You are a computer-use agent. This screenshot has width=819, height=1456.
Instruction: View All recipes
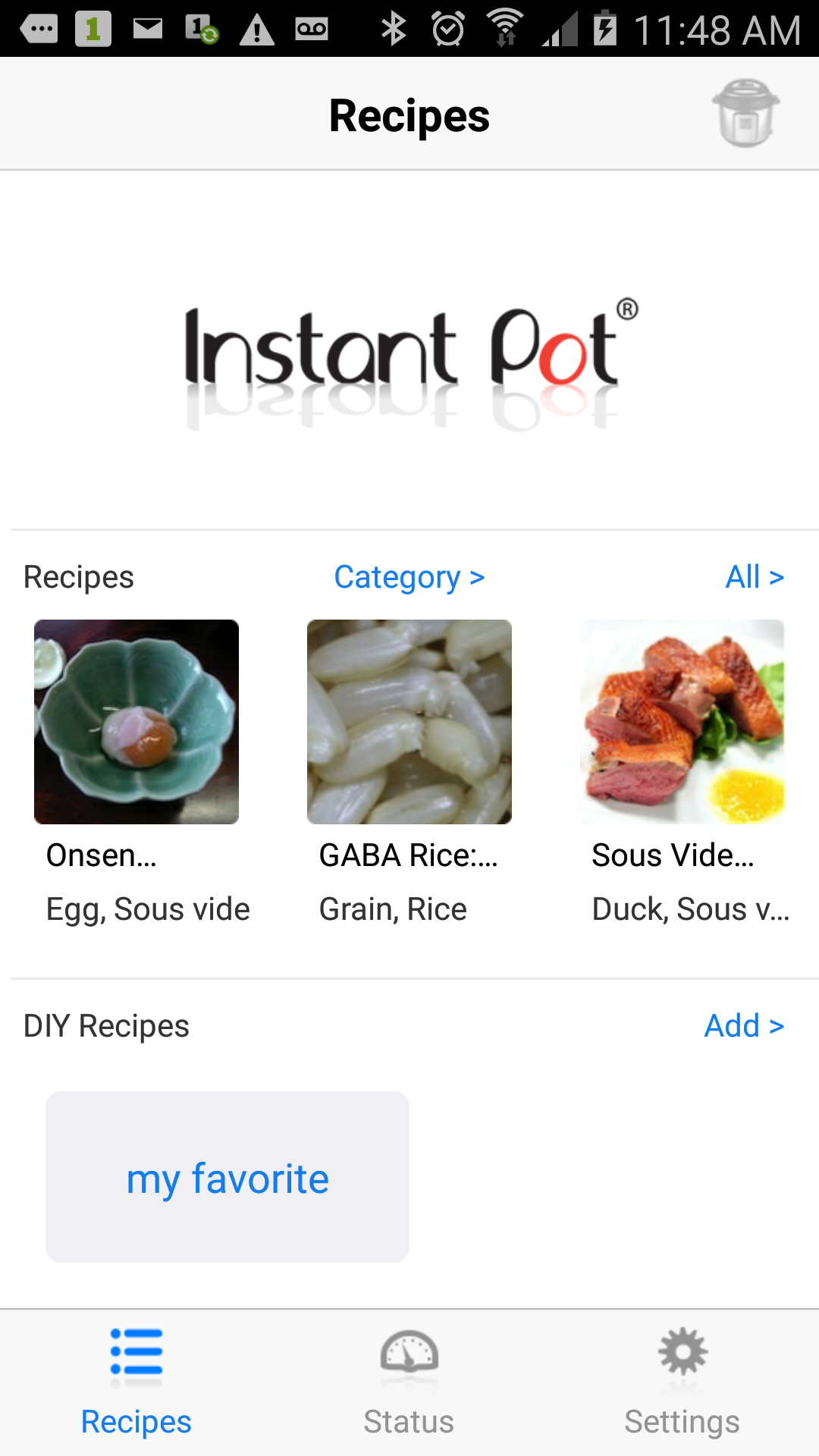click(x=754, y=577)
